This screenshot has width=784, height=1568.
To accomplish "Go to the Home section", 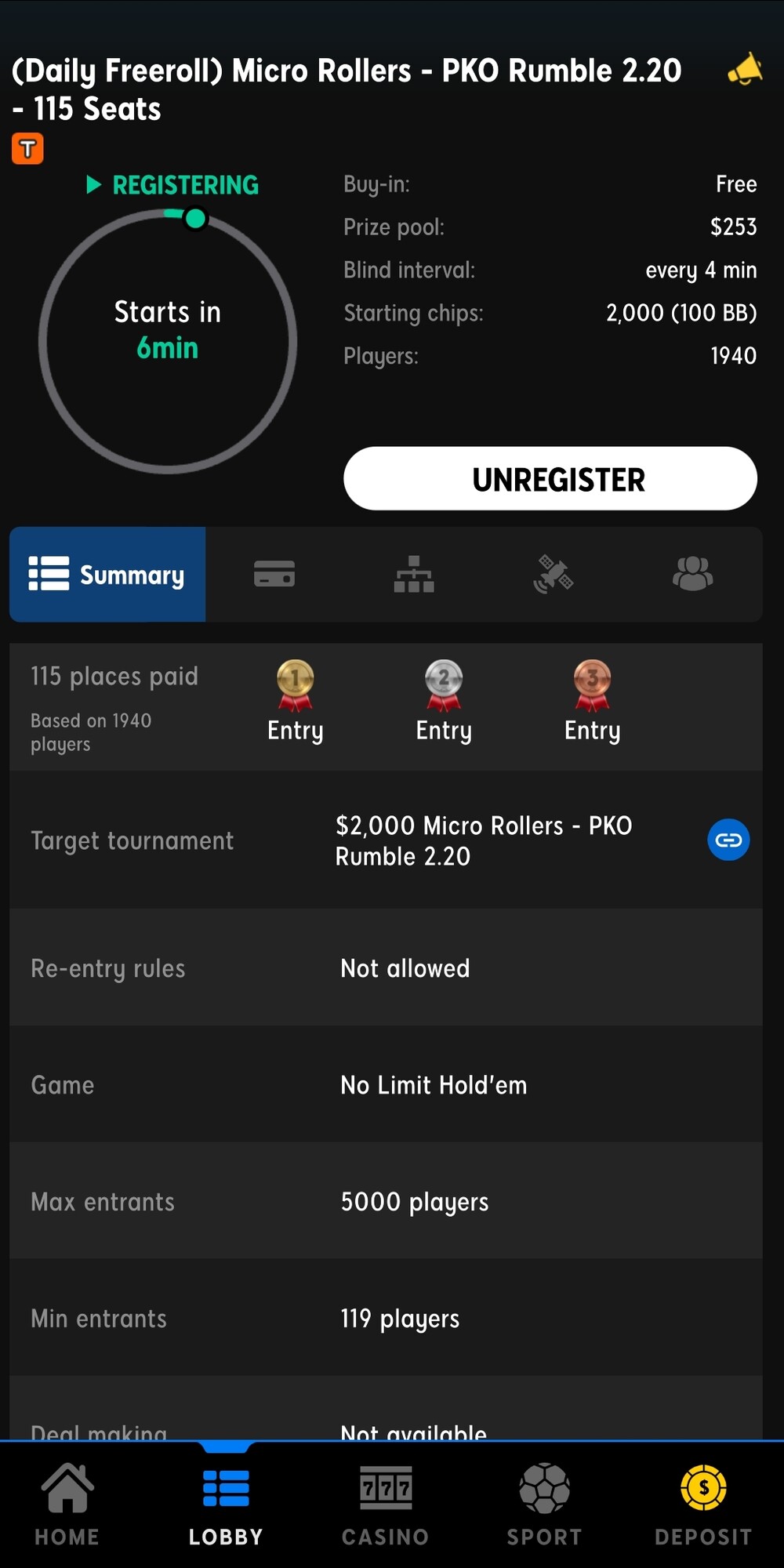I will tap(67, 1504).
